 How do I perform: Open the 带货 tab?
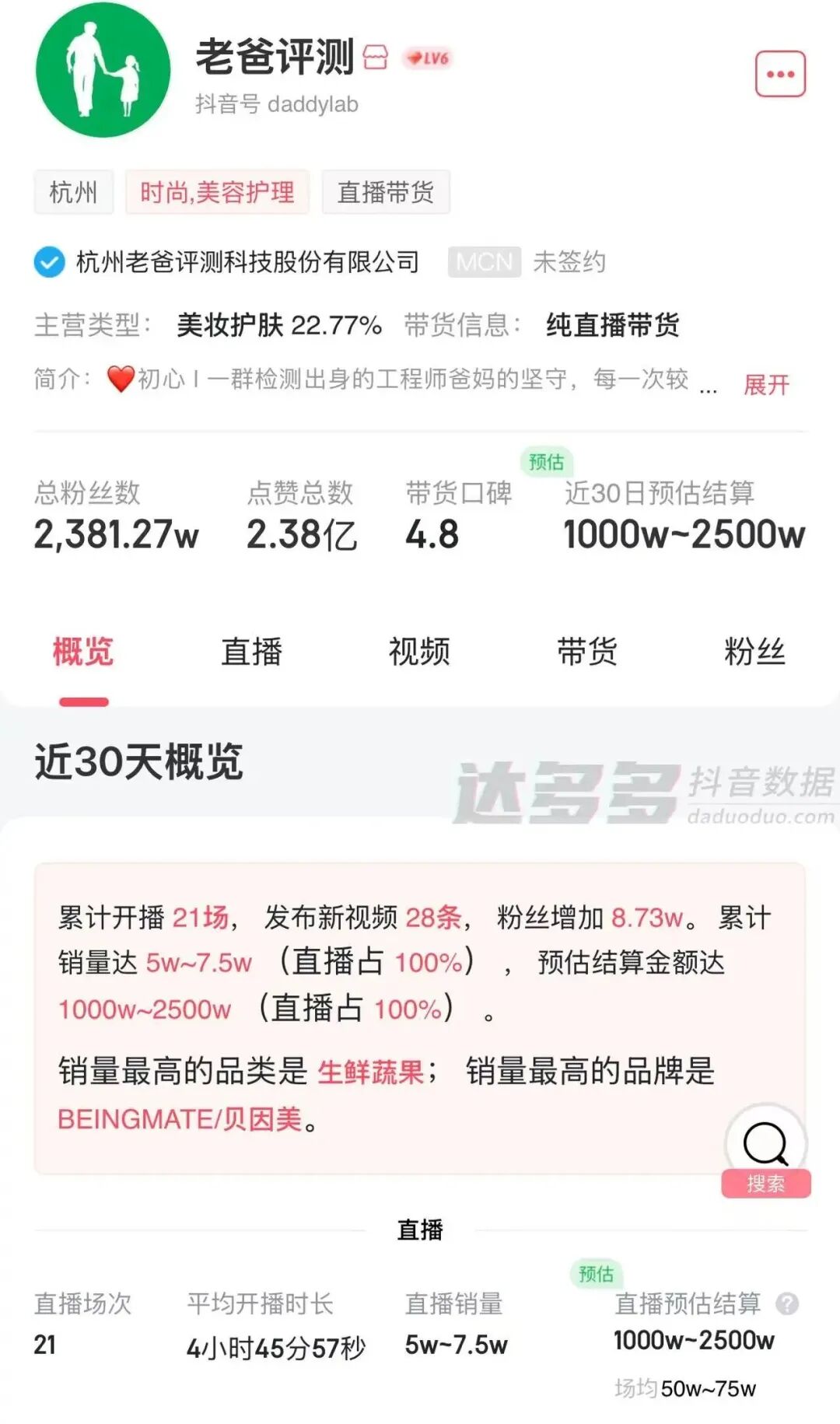point(587,653)
